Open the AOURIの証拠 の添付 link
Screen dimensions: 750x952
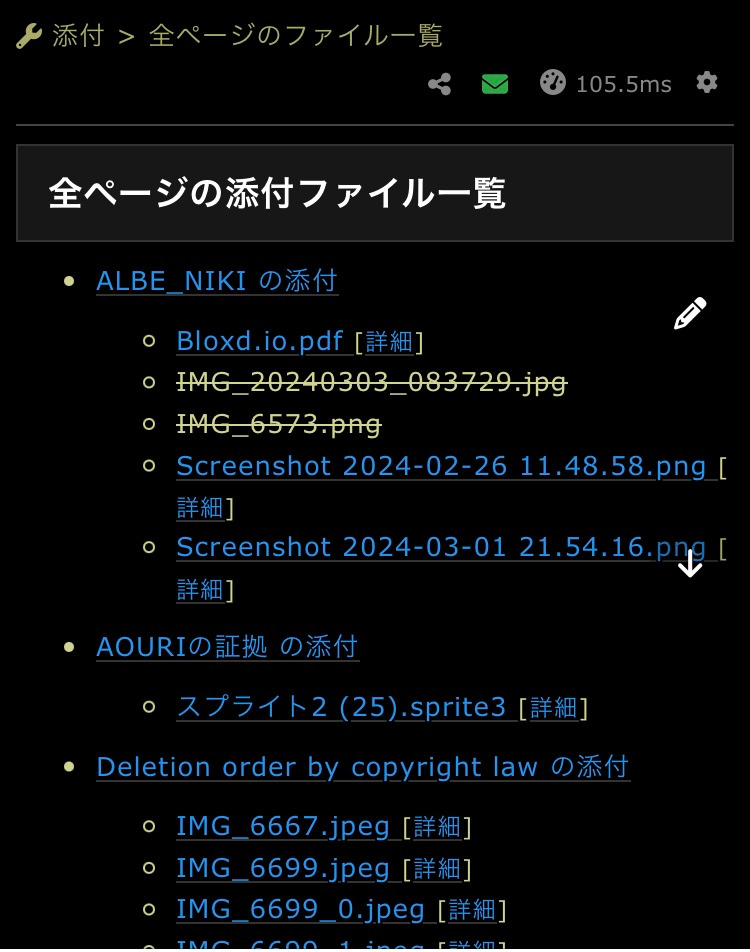click(227, 647)
